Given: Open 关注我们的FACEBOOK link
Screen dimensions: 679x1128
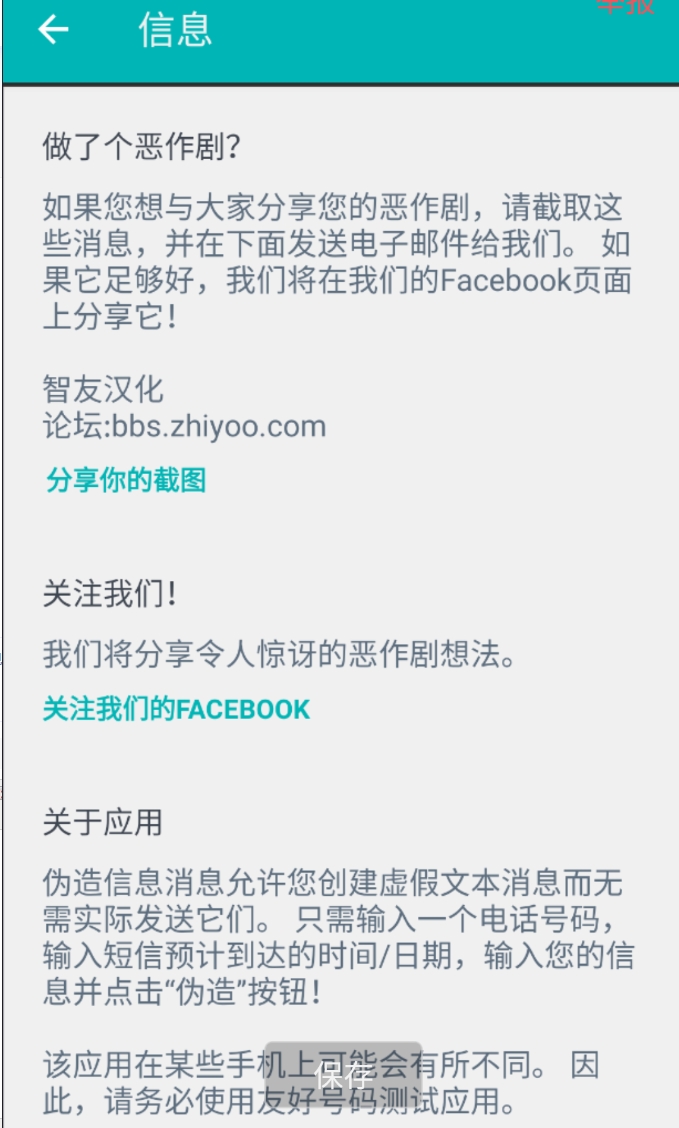Looking at the screenshot, I should [x=176, y=710].
